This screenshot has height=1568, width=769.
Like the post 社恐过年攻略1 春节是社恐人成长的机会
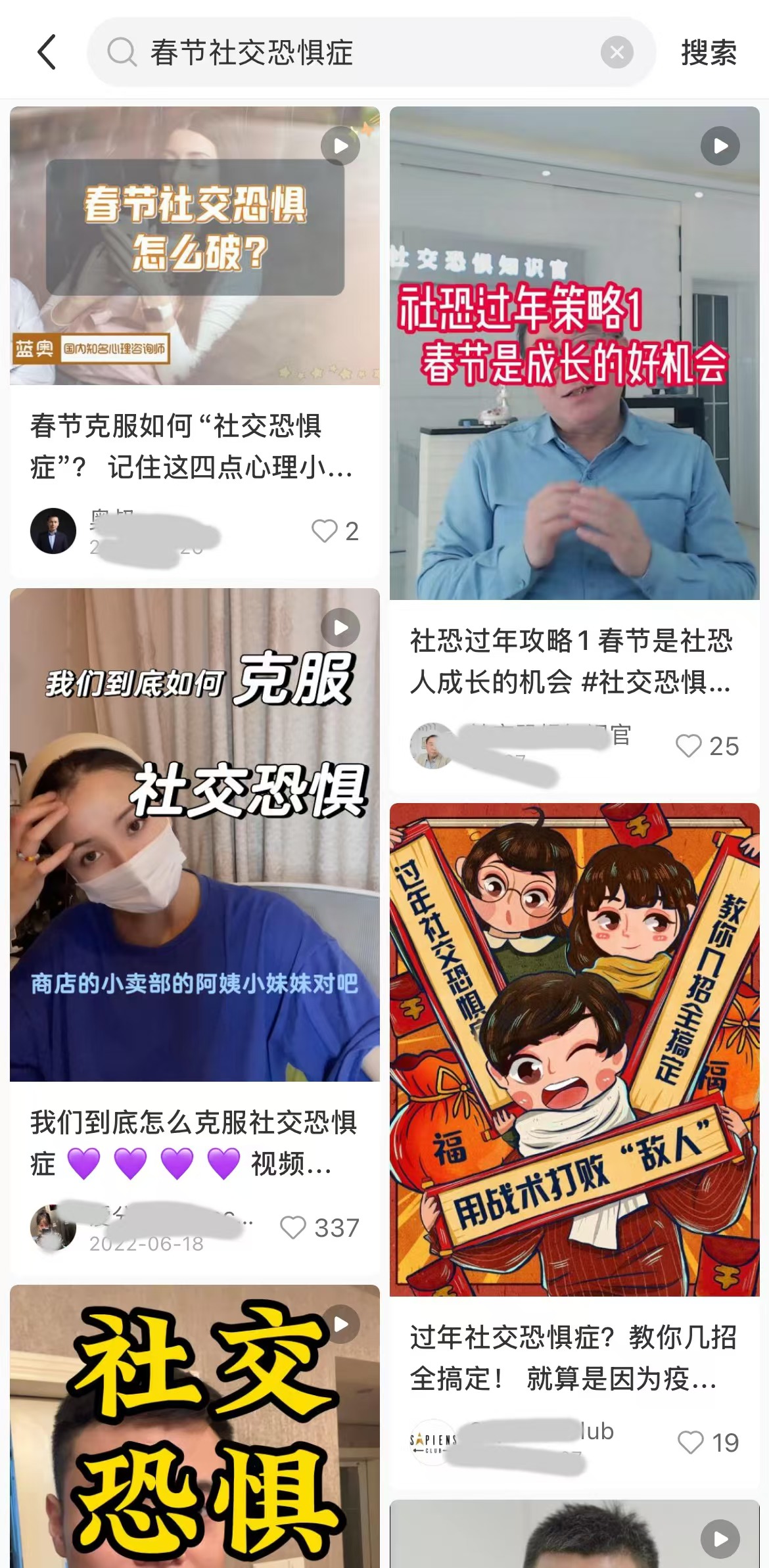pos(689,746)
